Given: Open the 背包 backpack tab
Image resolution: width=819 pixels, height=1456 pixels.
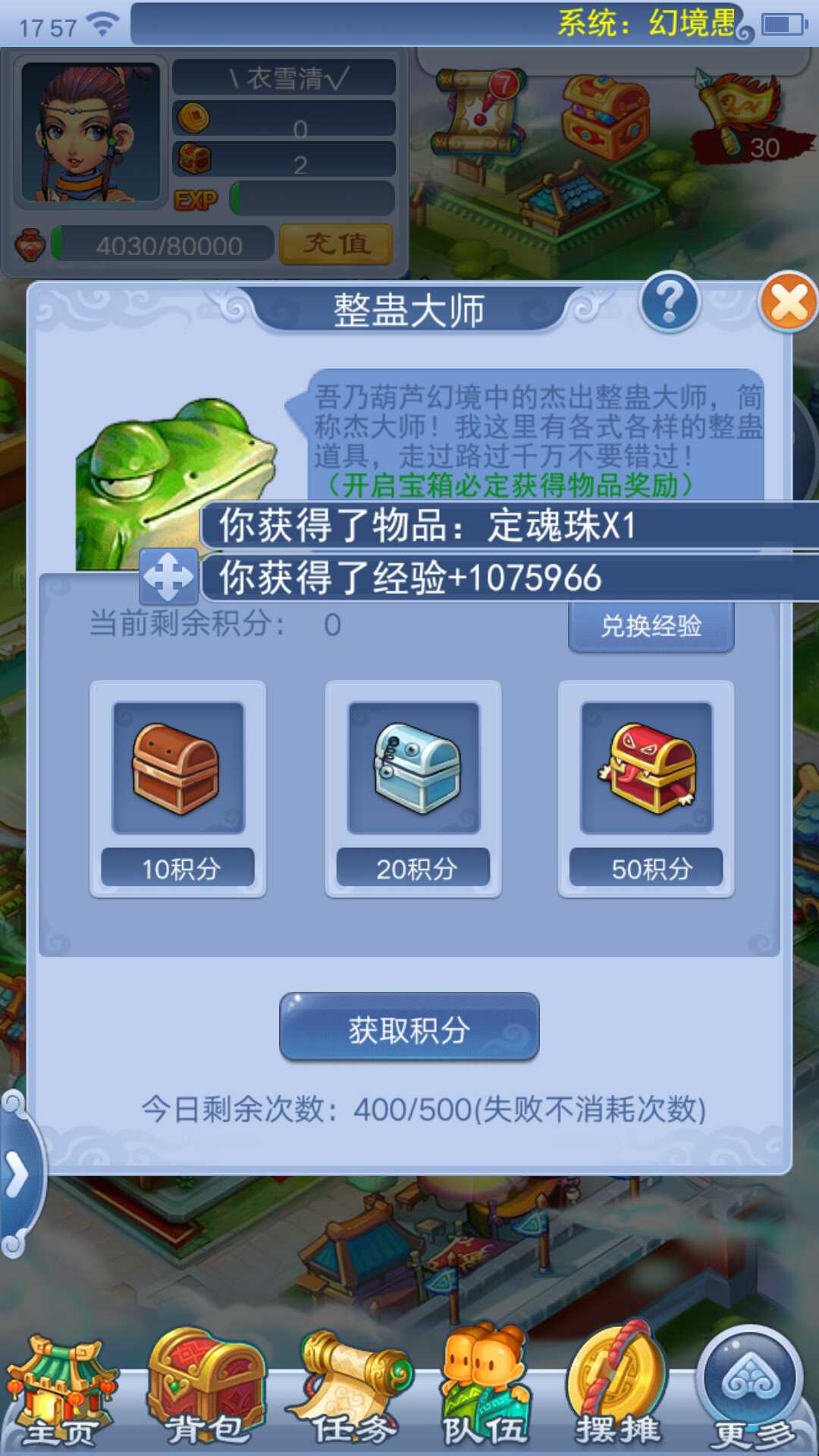Looking at the screenshot, I should click(x=205, y=1392).
